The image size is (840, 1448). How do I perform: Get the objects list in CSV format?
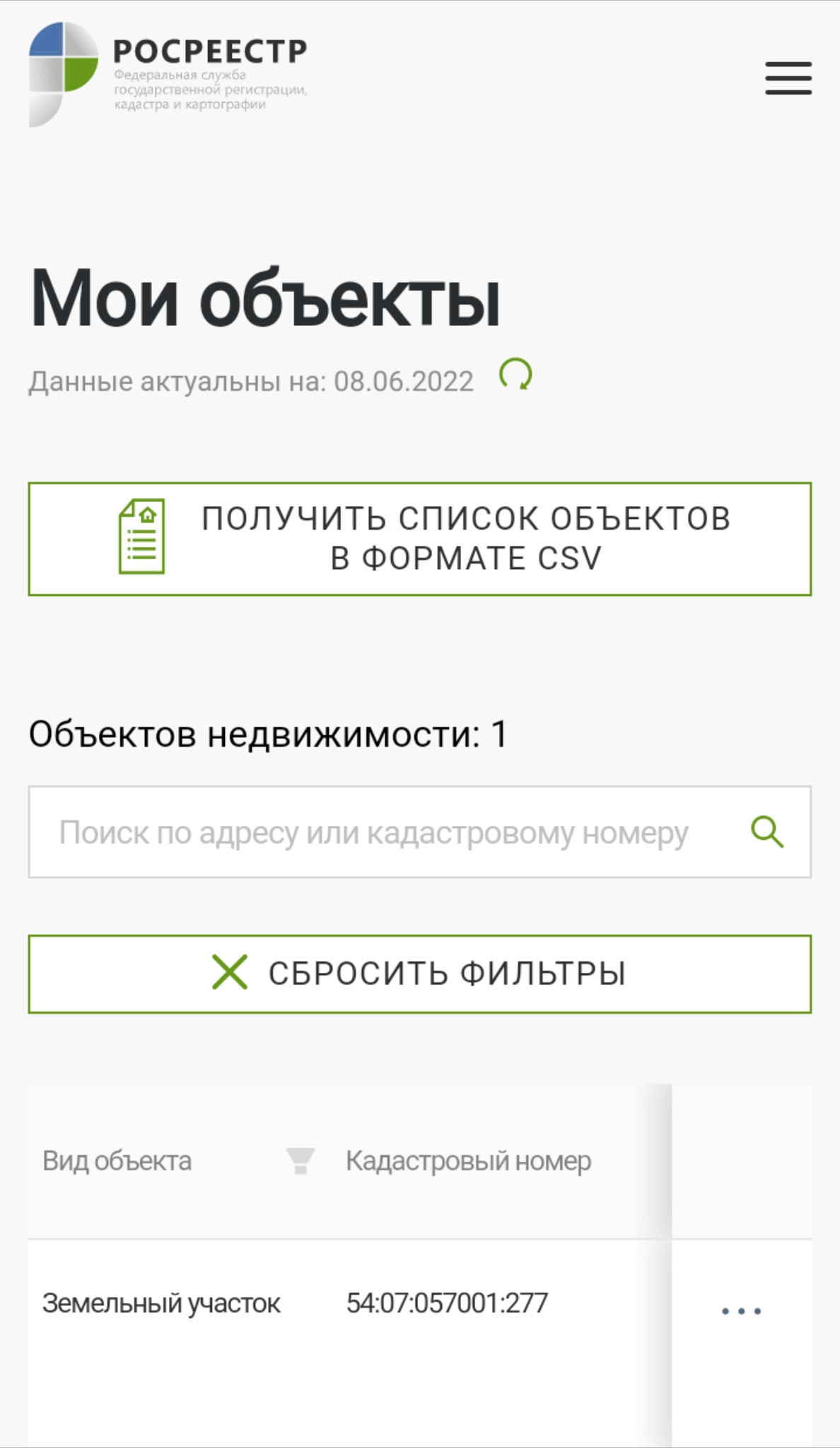point(420,539)
